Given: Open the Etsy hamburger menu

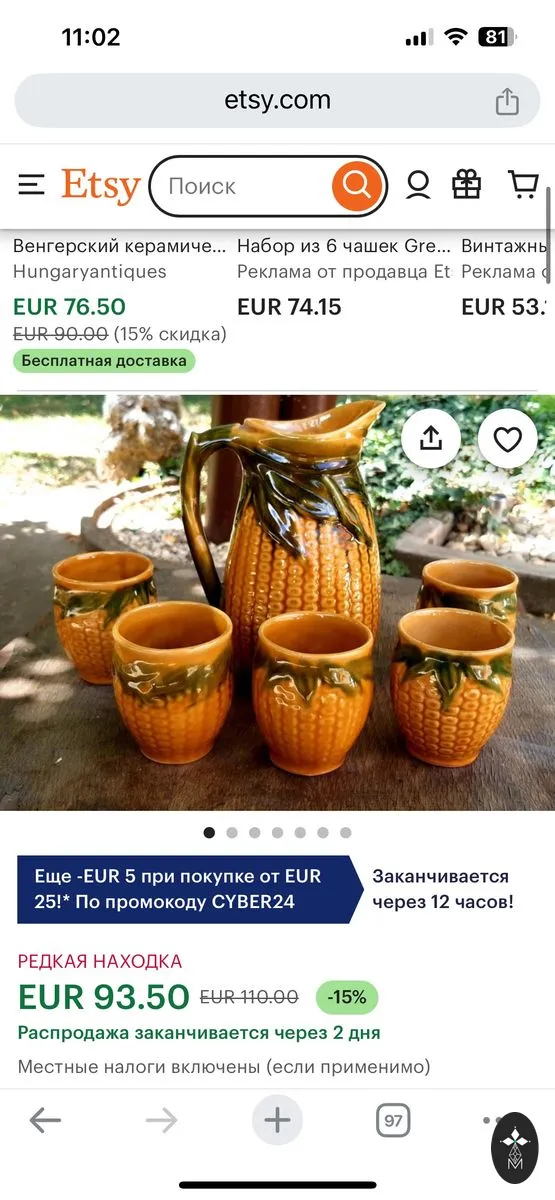Looking at the screenshot, I should tap(31, 185).
